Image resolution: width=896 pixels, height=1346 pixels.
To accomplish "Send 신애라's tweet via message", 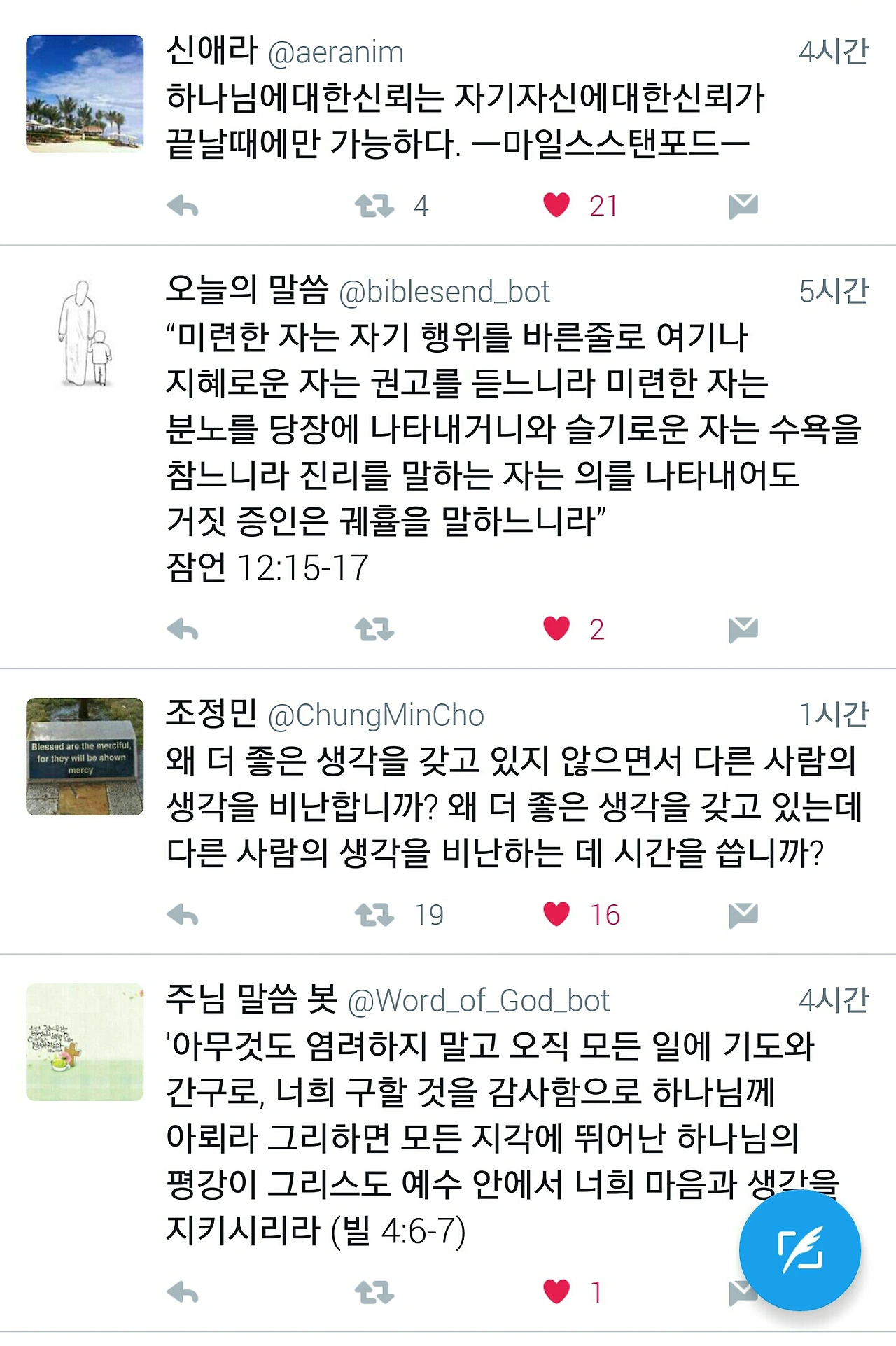I will coord(743,206).
